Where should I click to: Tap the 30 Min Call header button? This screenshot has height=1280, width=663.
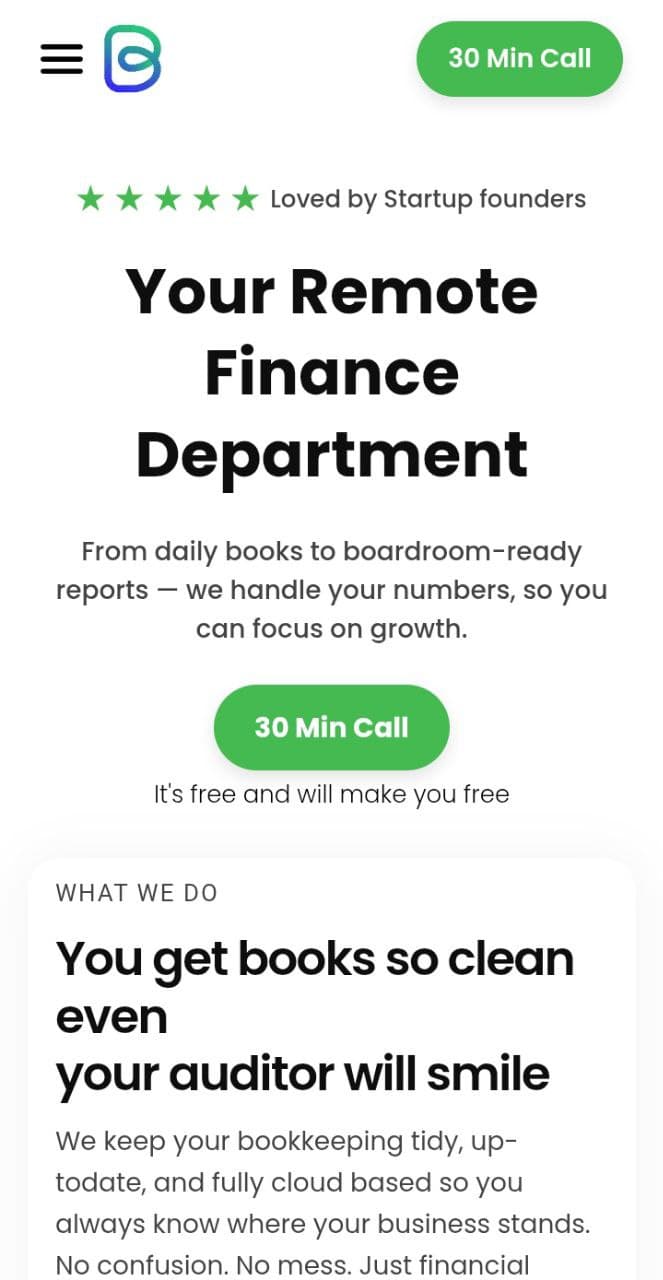519,59
